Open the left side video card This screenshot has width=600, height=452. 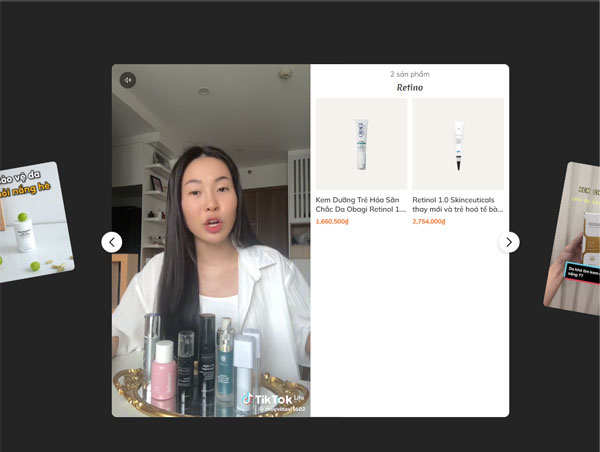(35, 220)
